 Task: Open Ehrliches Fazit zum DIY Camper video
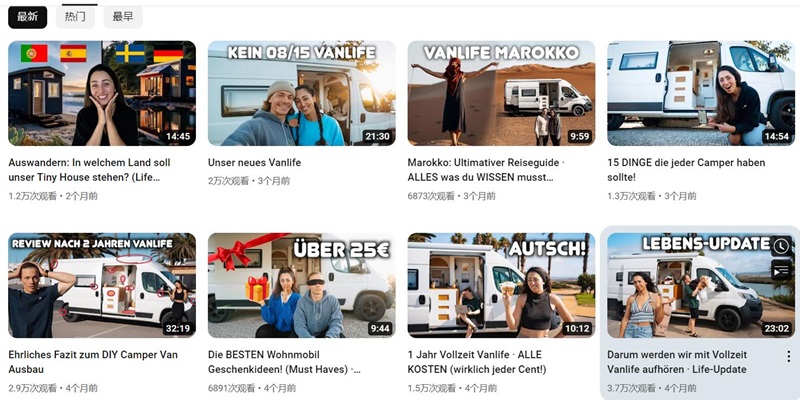click(101, 285)
